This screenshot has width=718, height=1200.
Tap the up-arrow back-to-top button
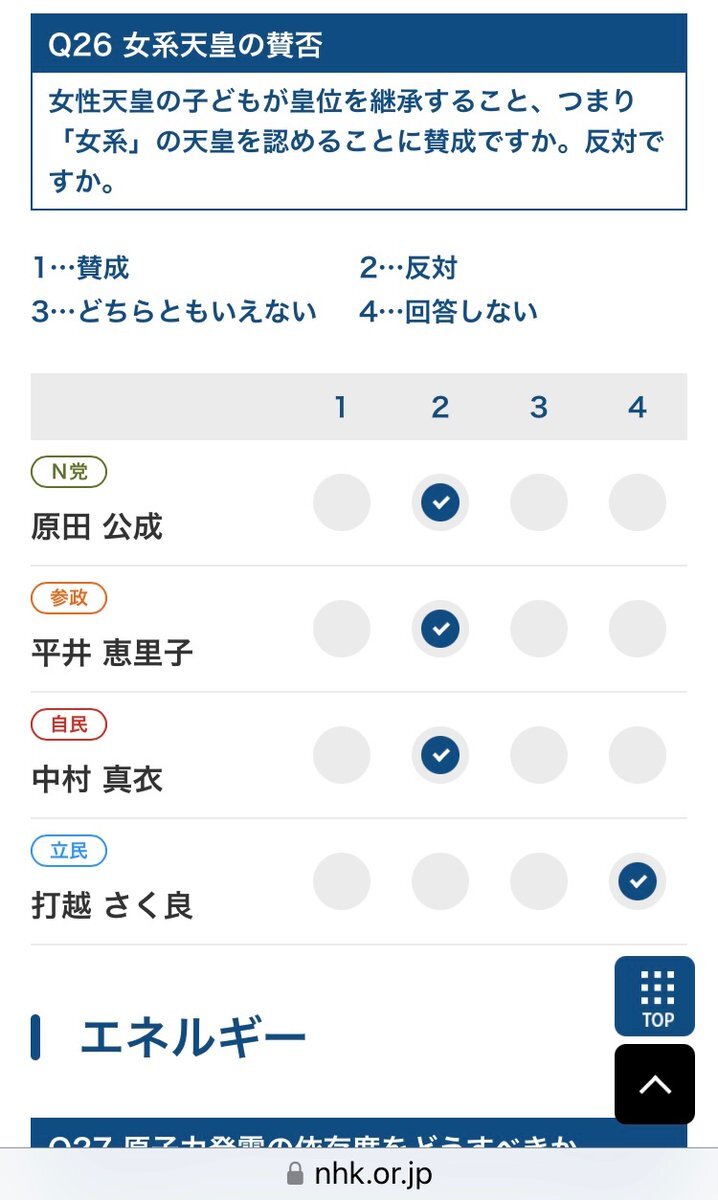[x=655, y=1084]
